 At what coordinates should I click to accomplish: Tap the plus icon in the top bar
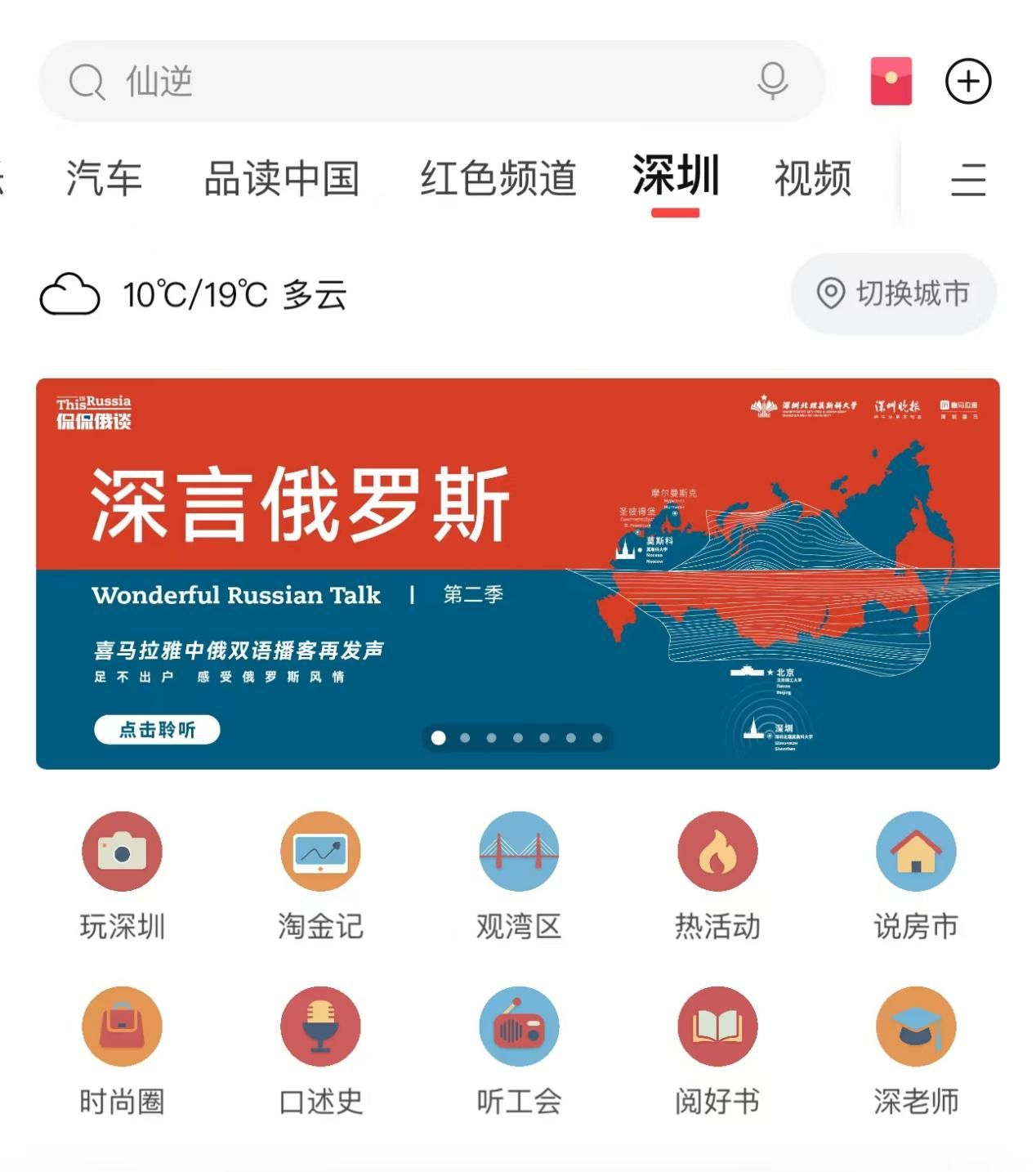tap(968, 81)
